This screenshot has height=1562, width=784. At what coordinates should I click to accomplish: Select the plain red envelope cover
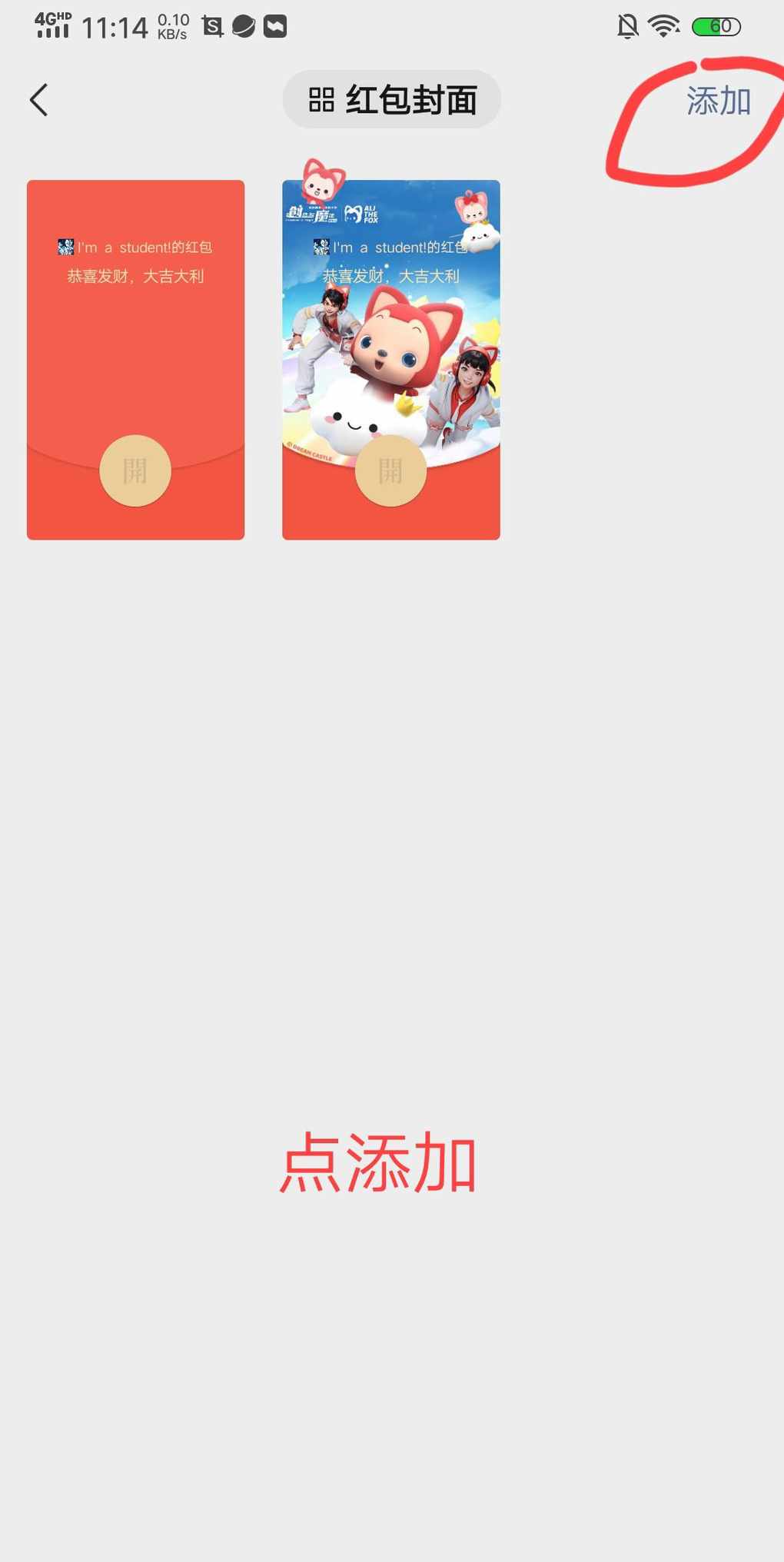coord(135,360)
